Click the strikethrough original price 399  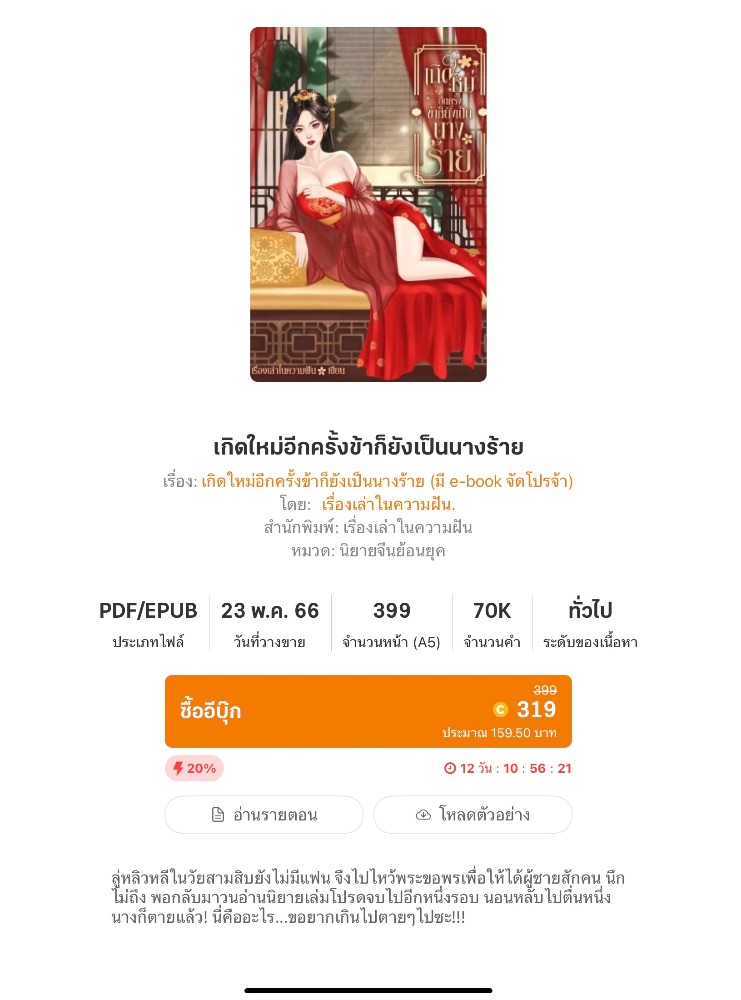(545, 690)
